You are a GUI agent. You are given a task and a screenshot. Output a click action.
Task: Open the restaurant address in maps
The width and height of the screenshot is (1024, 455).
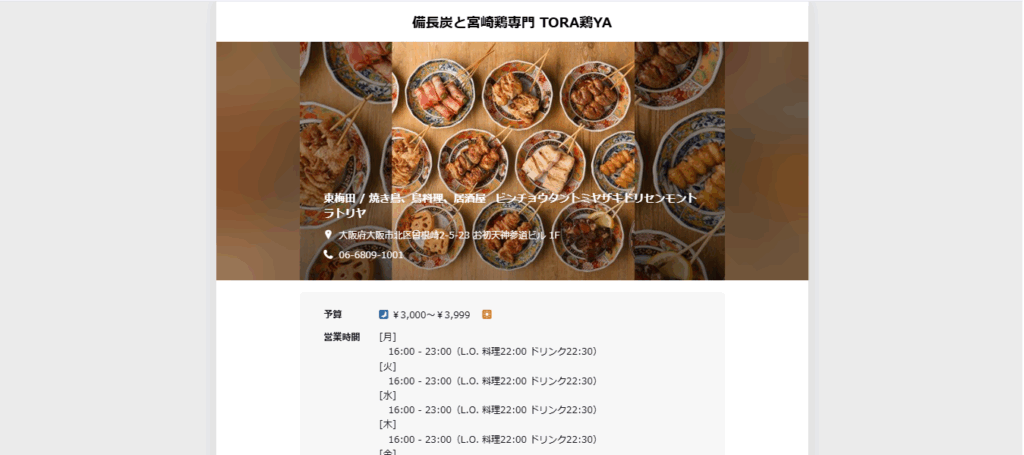[x=448, y=235]
